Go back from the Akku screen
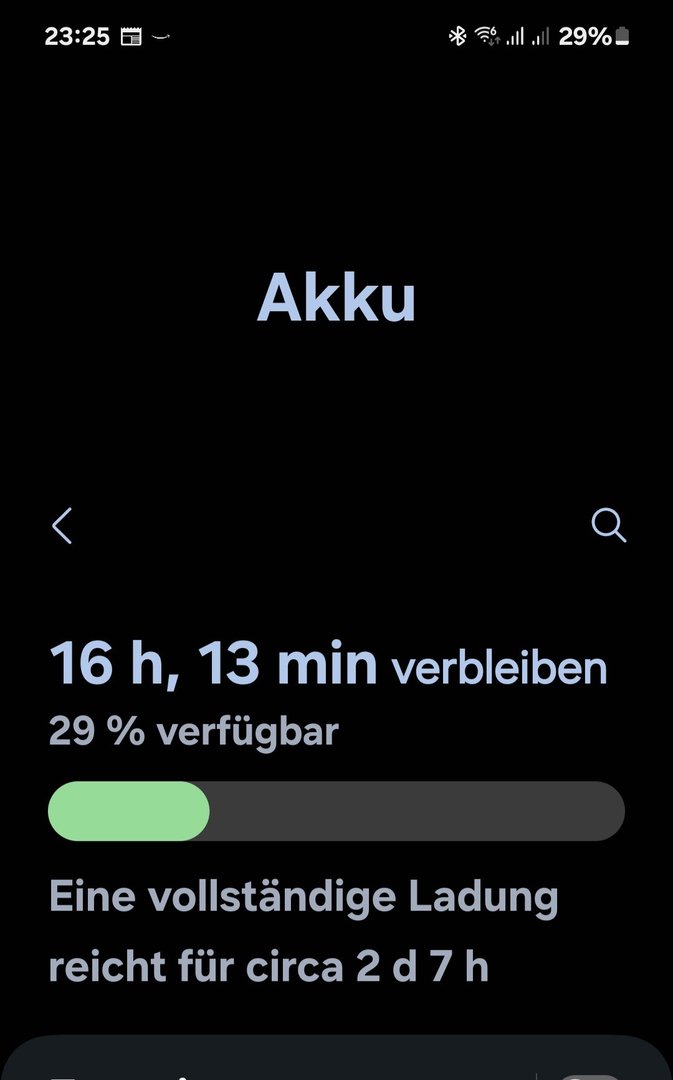 pyautogui.click(x=62, y=525)
